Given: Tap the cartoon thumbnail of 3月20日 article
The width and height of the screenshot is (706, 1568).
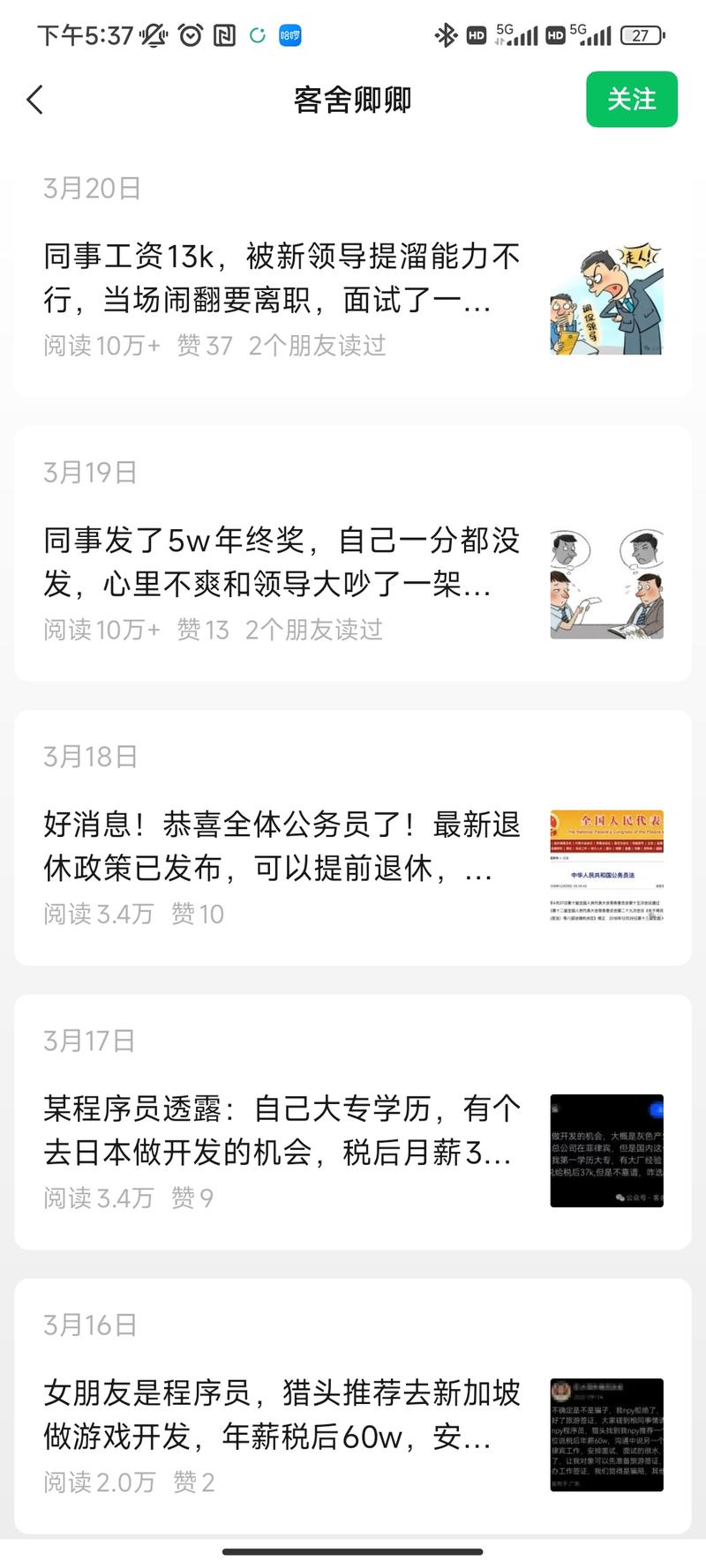Looking at the screenshot, I should click(x=606, y=298).
